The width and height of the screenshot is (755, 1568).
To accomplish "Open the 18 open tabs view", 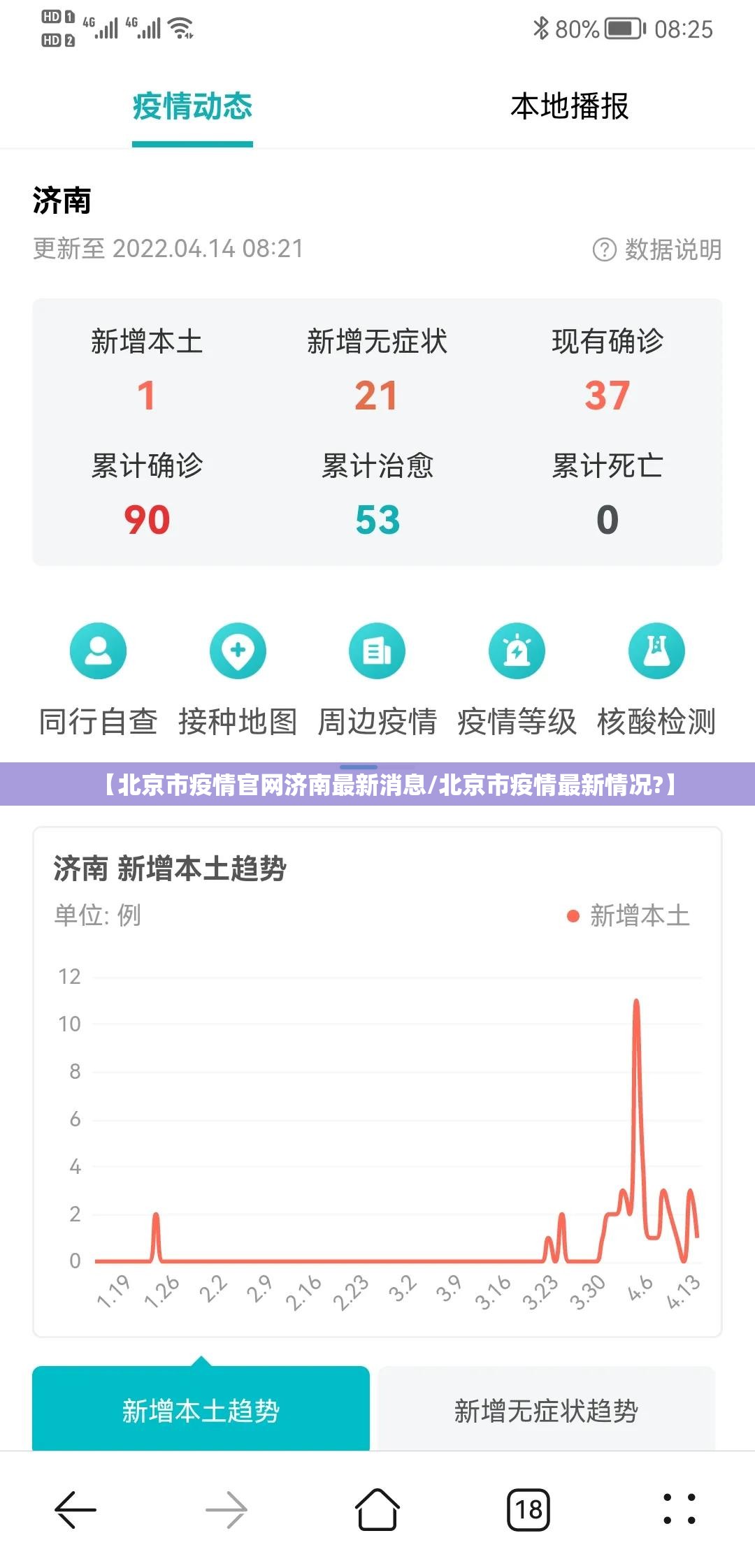I will [528, 1509].
